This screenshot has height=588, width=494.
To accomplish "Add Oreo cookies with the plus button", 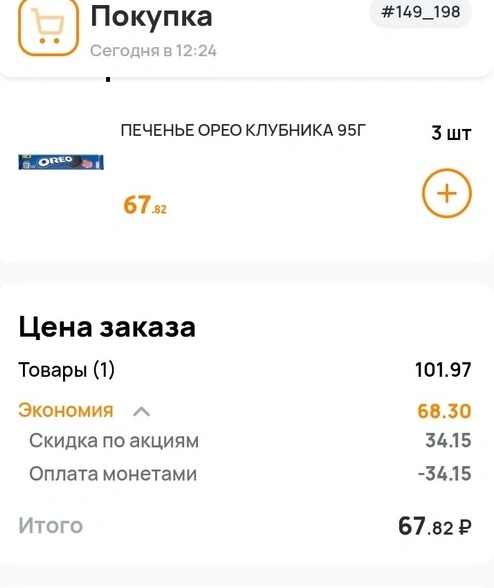I will 447,193.
